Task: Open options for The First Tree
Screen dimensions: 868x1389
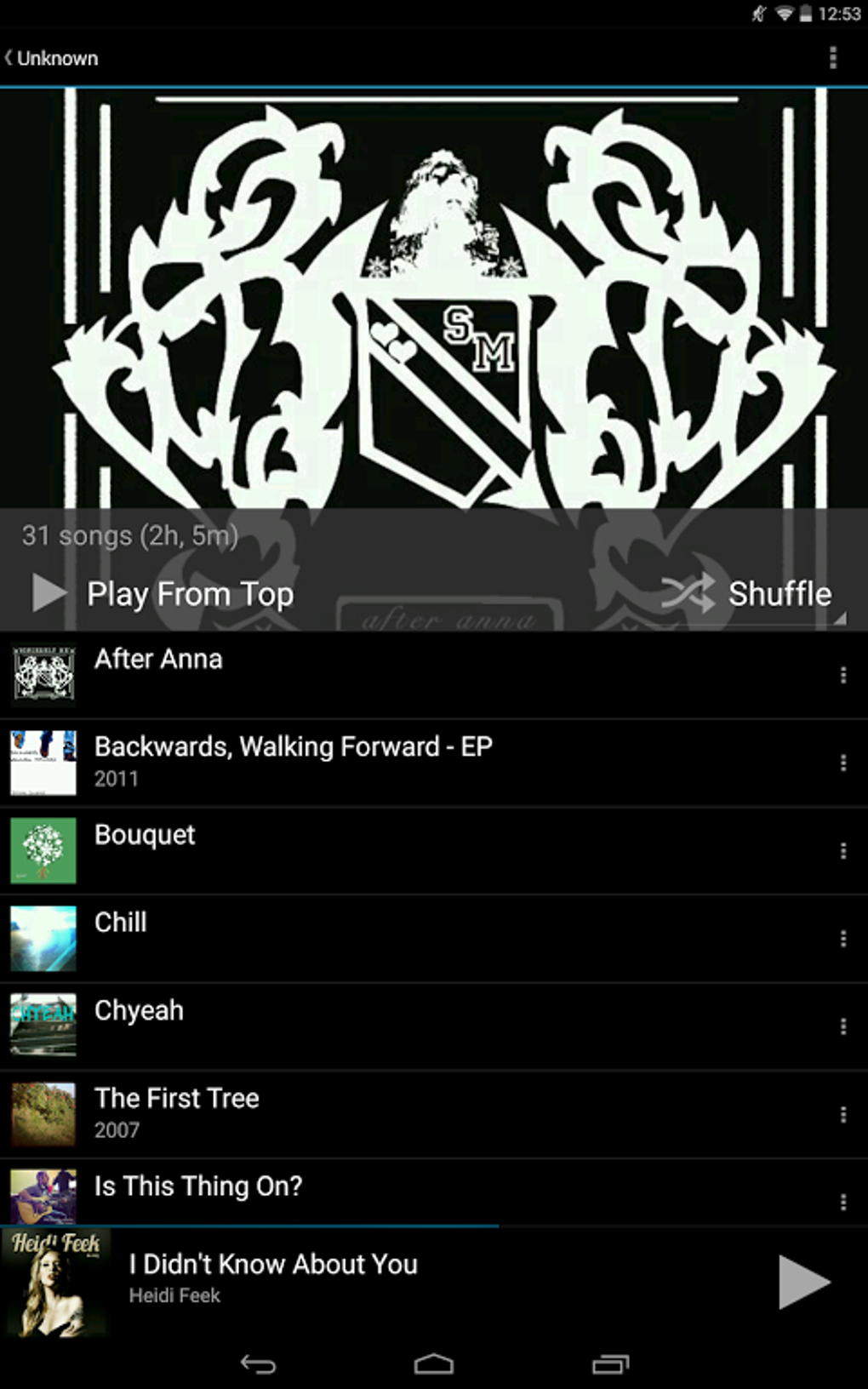Action: tap(842, 1115)
